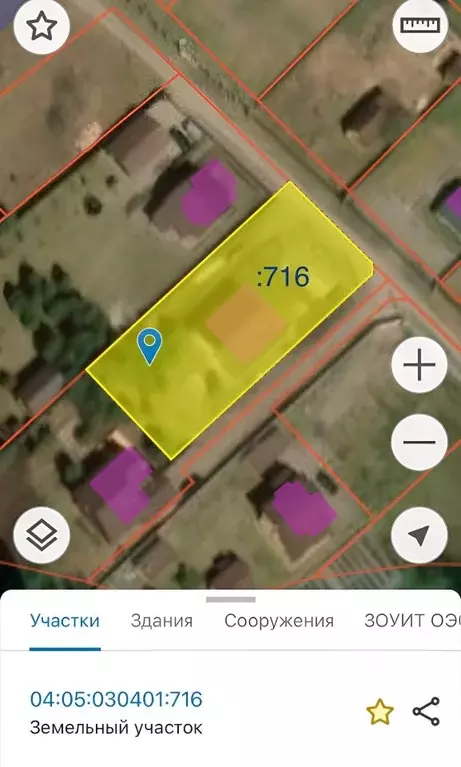This screenshot has width=461, height=767.
Task: Zoom in with the plus button
Action: pyautogui.click(x=419, y=365)
